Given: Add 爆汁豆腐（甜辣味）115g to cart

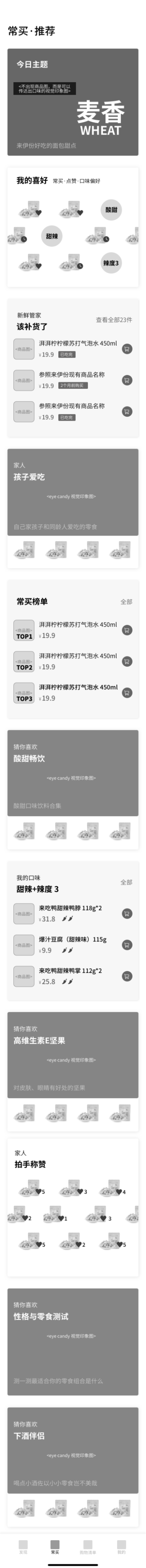Looking at the screenshot, I should (x=127, y=945).
